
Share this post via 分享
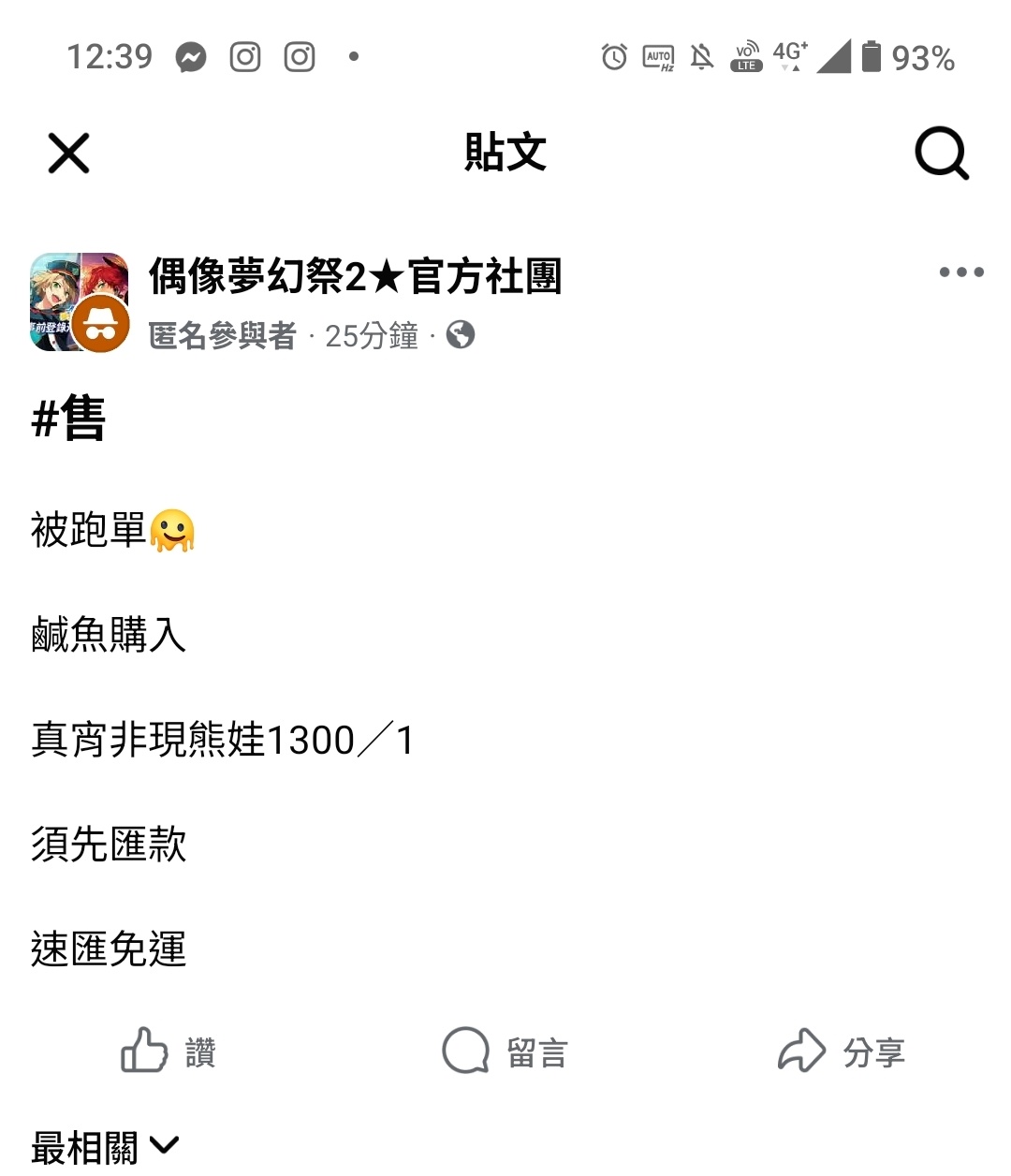coord(841,1051)
